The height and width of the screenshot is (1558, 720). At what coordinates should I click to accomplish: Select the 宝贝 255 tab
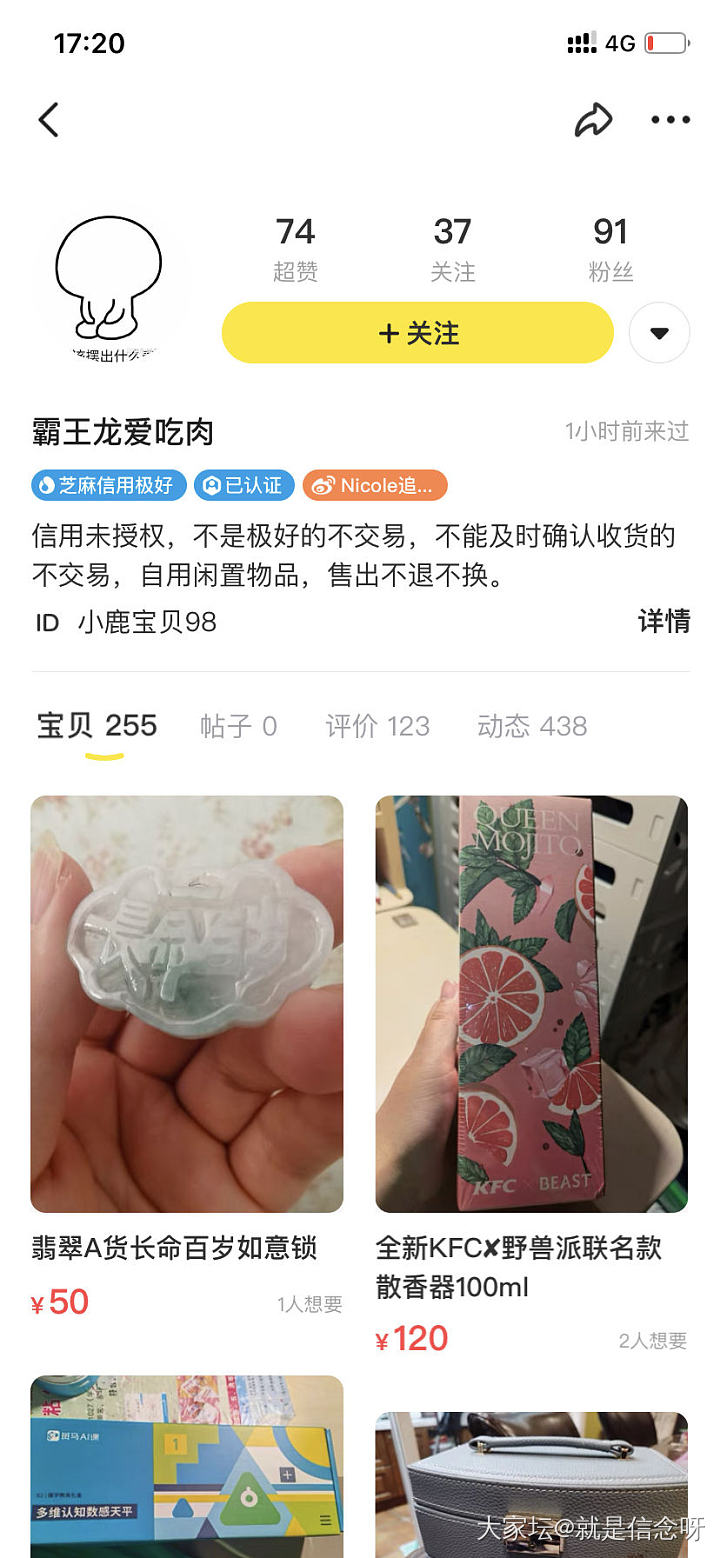tap(97, 726)
